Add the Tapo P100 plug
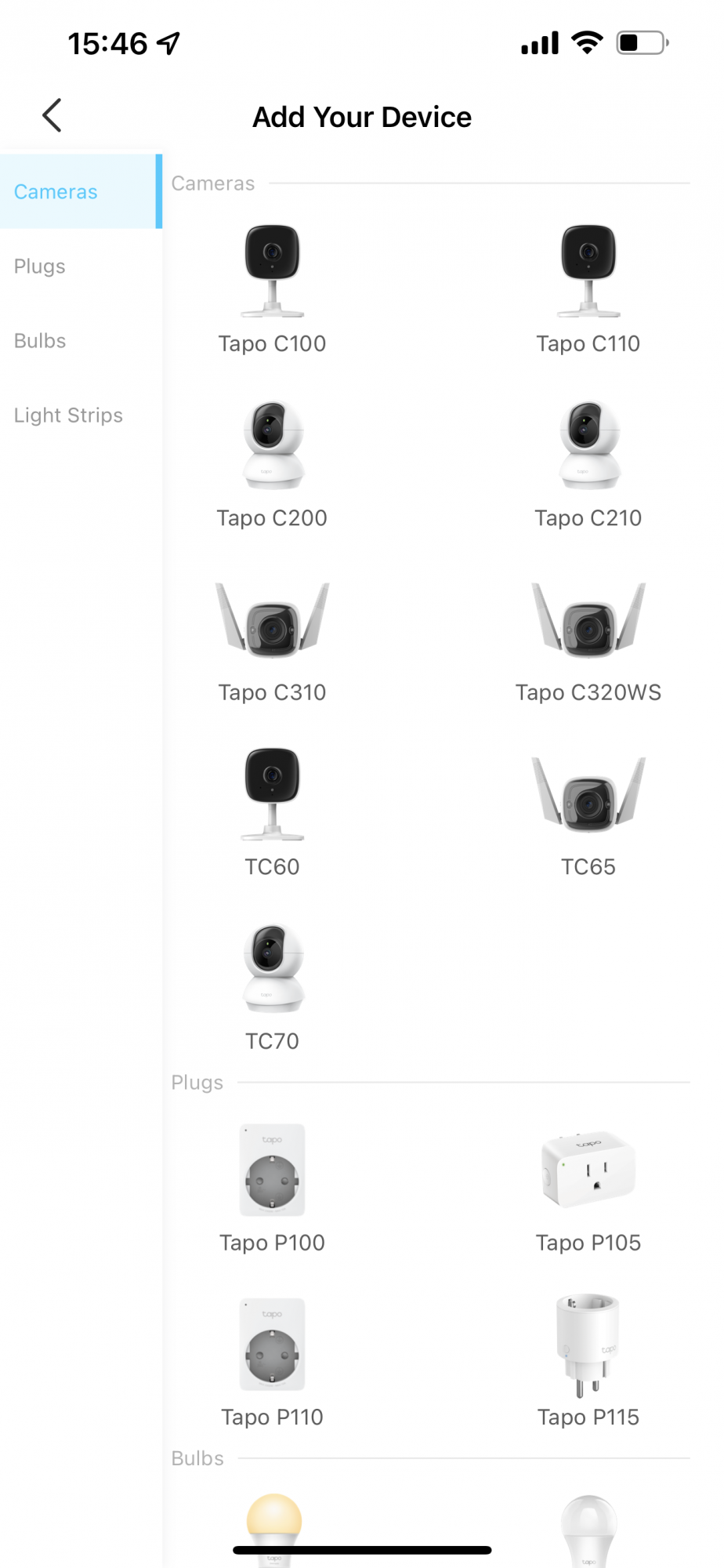This screenshot has width=724, height=1568. [272, 1187]
